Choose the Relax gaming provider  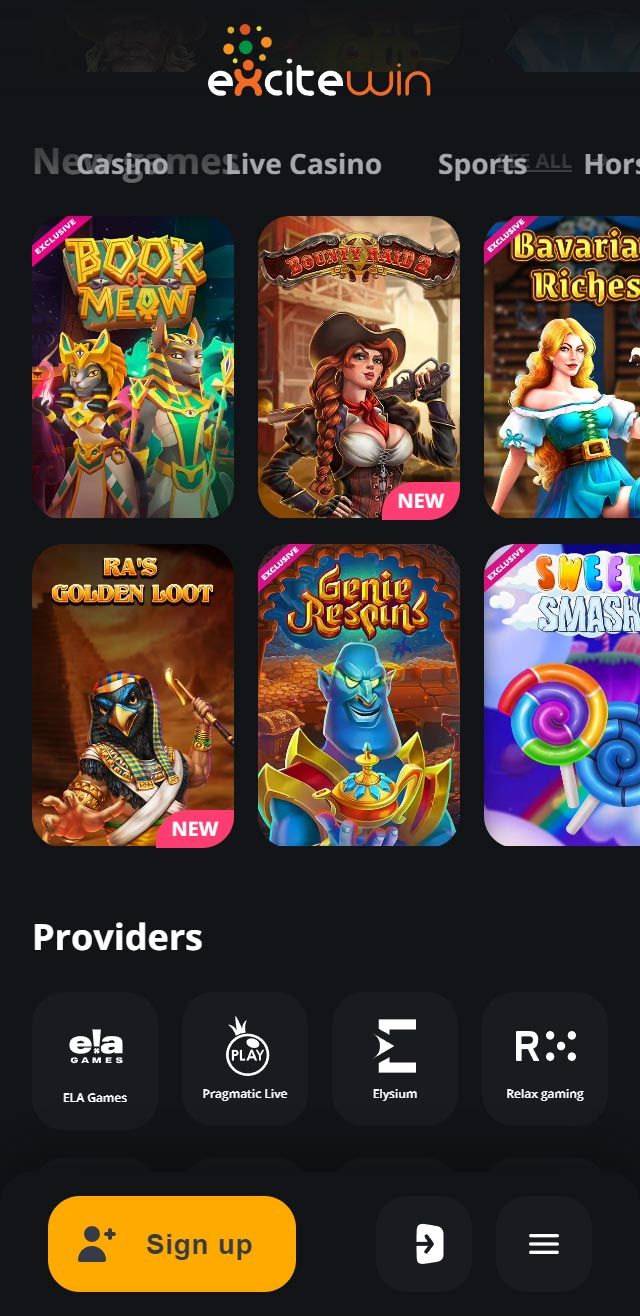(545, 1059)
